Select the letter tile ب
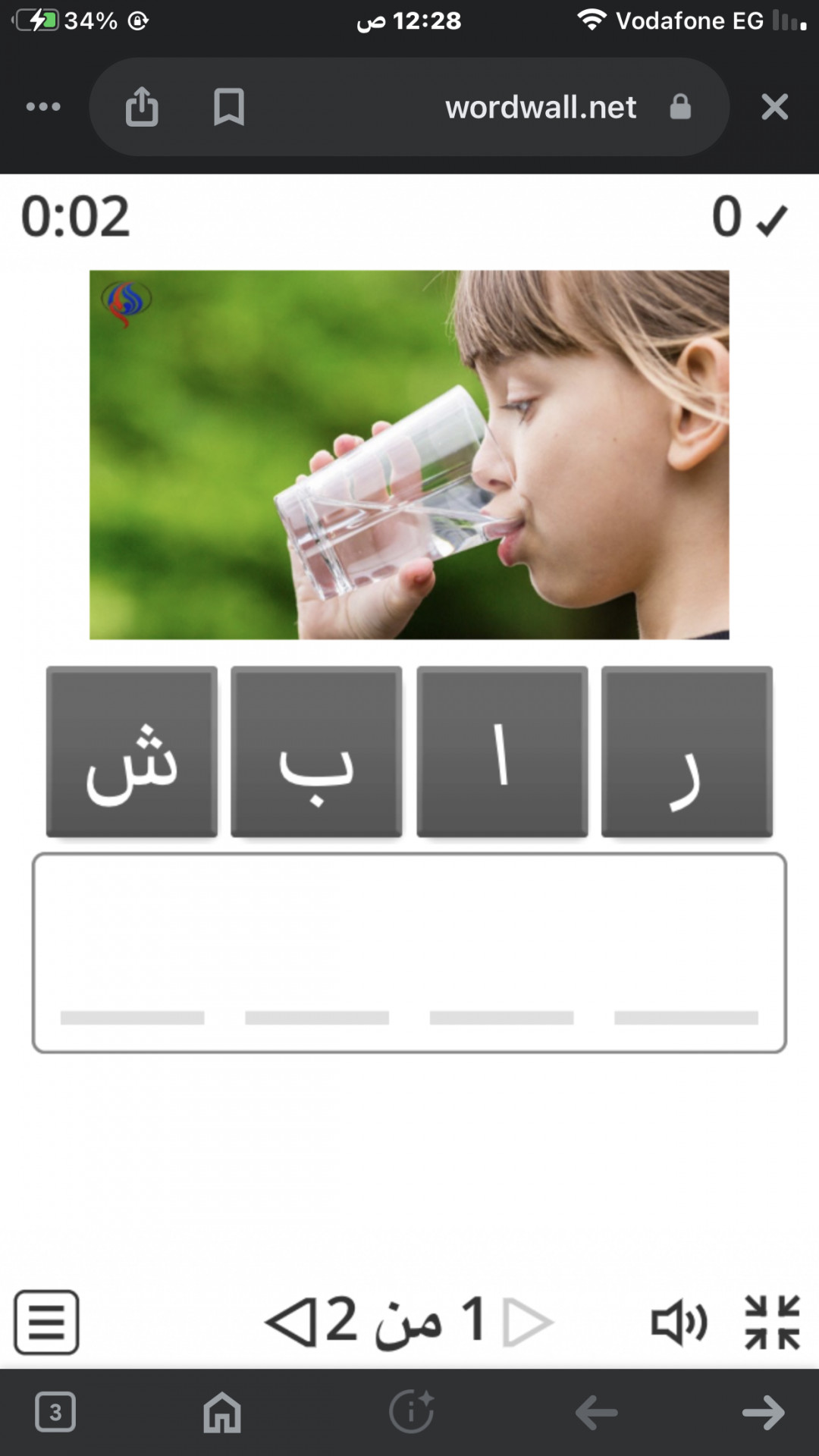 pyautogui.click(x=316, y=752)
